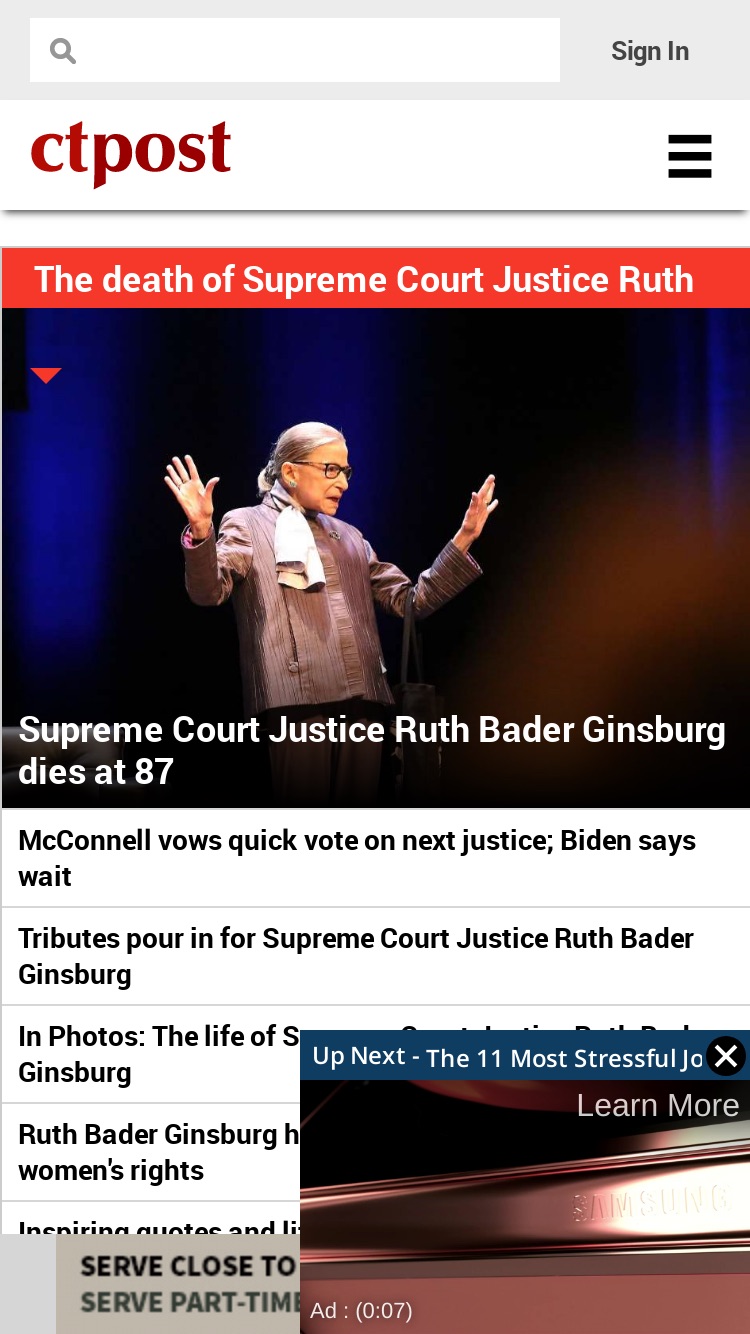Close the Up Next video player
750x1334 pixels.
(x=726, y=1056)
